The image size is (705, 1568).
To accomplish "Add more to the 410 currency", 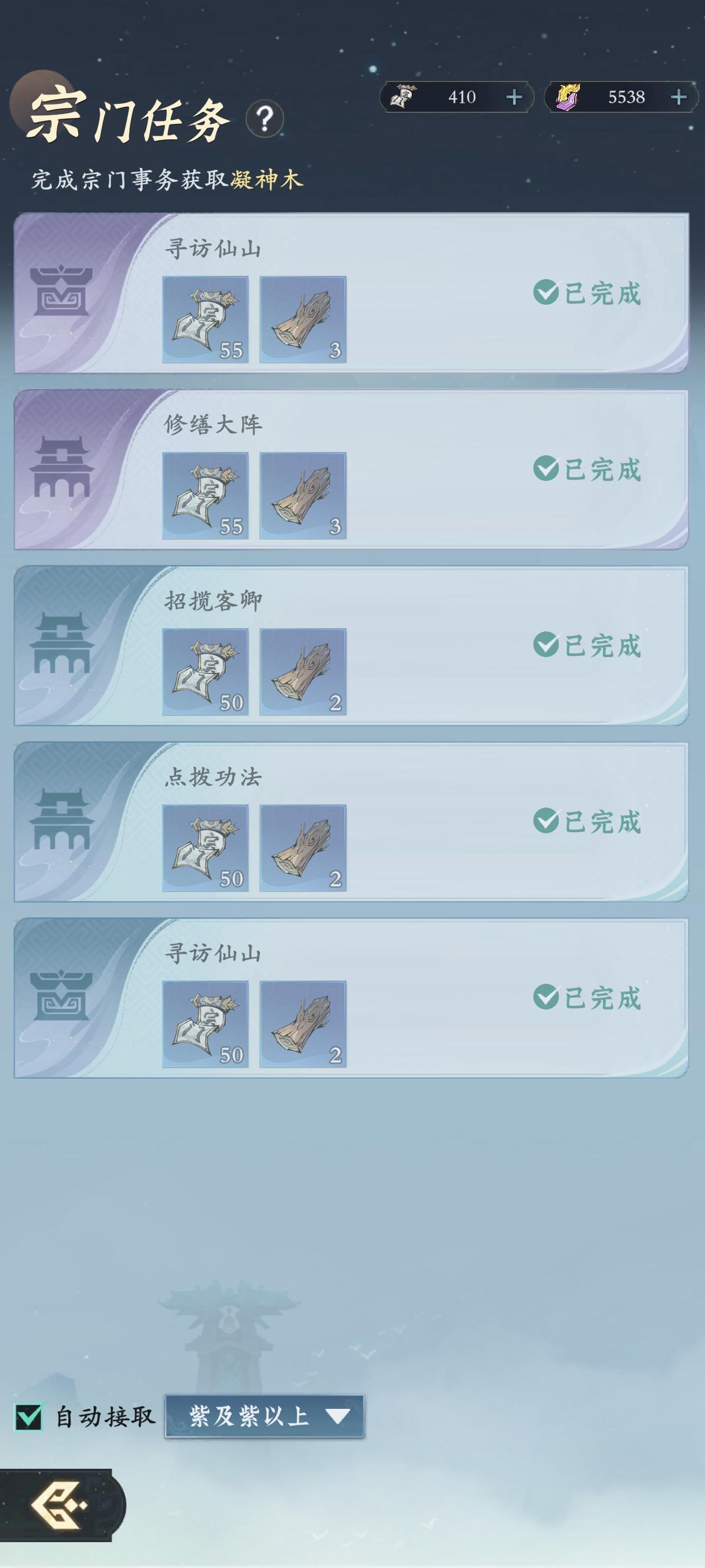I will [x=514, y=97].
